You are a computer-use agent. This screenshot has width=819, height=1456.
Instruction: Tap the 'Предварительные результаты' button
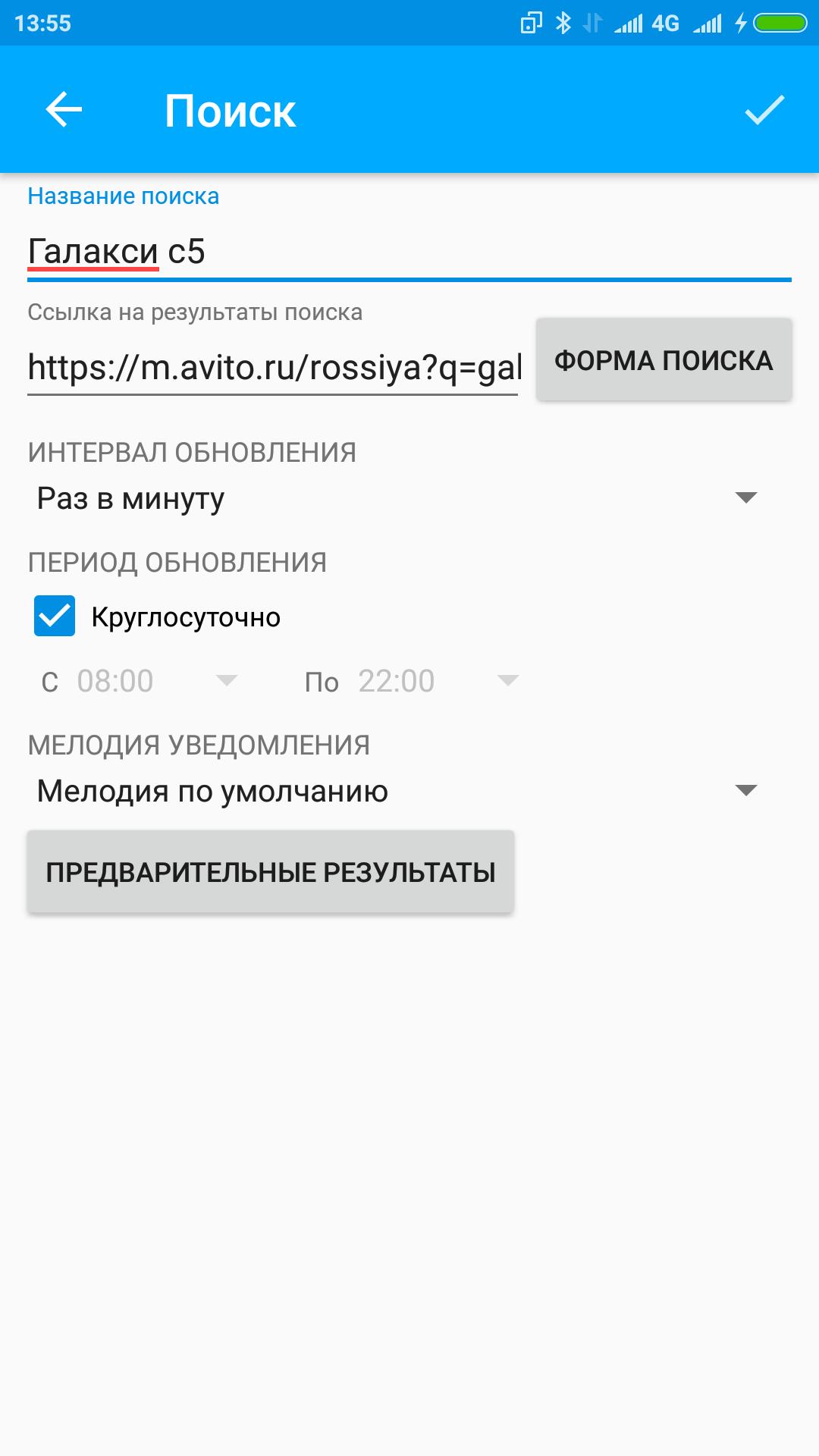[x=271, y=872]
